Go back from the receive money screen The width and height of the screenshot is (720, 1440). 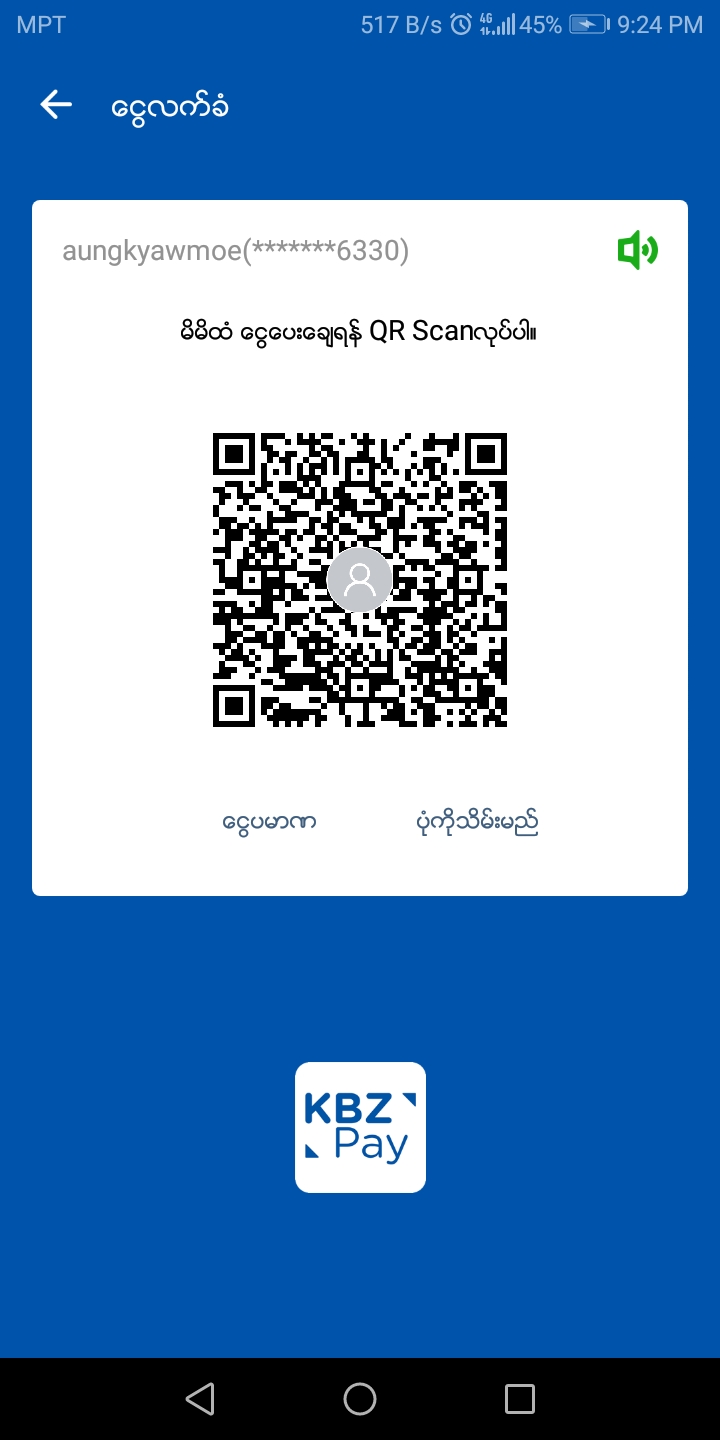[x=56, y=105]
